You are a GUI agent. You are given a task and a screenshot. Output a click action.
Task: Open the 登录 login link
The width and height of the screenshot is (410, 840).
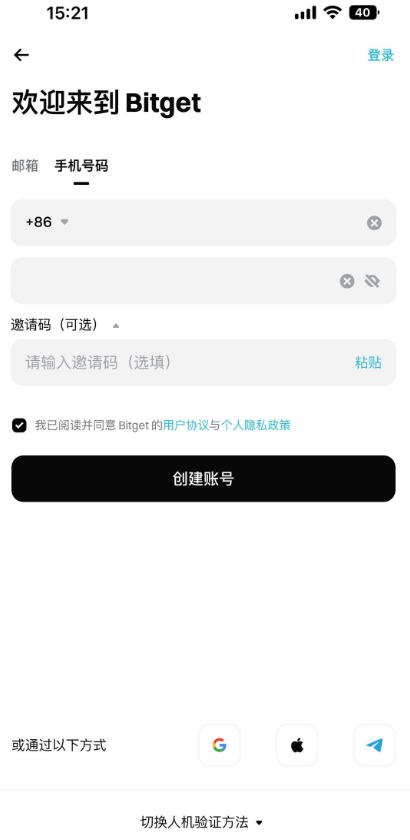(x=381, y=55)
